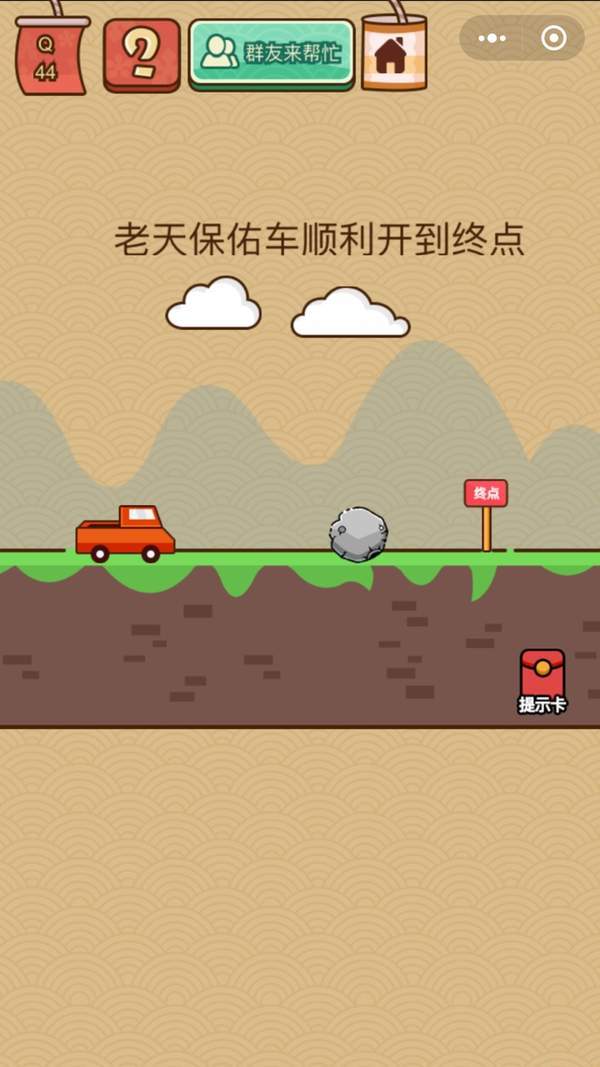600x1067 pixels.
Task: Tap the 终点 finish sign
Action: click(x=486, y=494)
